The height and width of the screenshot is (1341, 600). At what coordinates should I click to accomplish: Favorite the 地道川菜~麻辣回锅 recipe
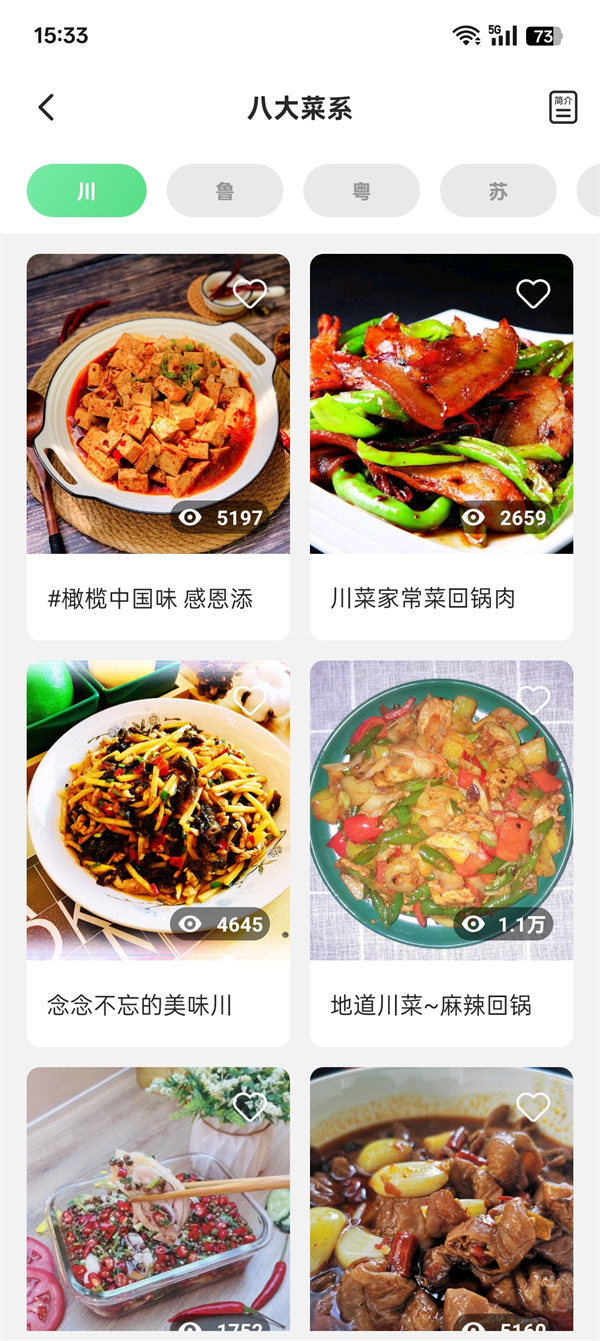(x=533, y=700)
